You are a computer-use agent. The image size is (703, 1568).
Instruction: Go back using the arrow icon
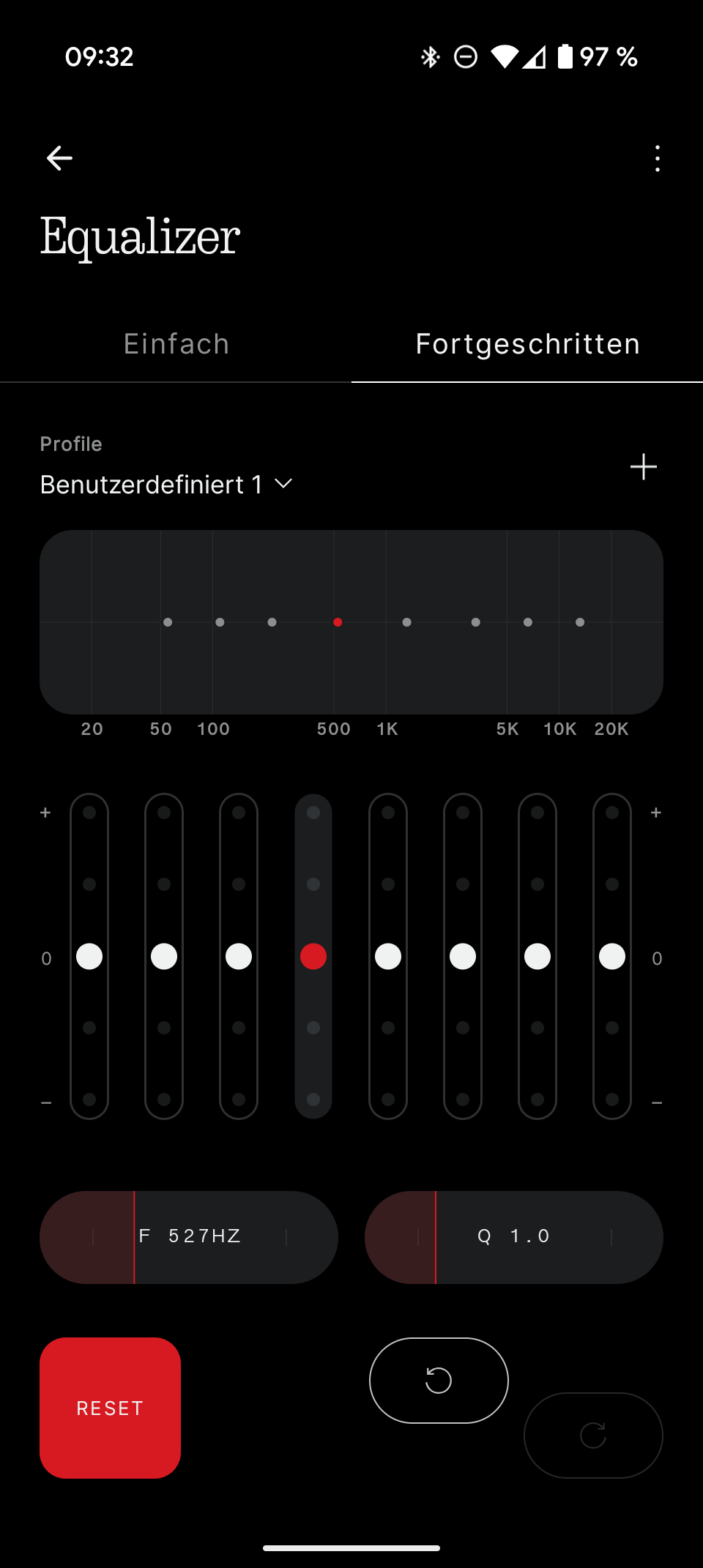point(59,158)
